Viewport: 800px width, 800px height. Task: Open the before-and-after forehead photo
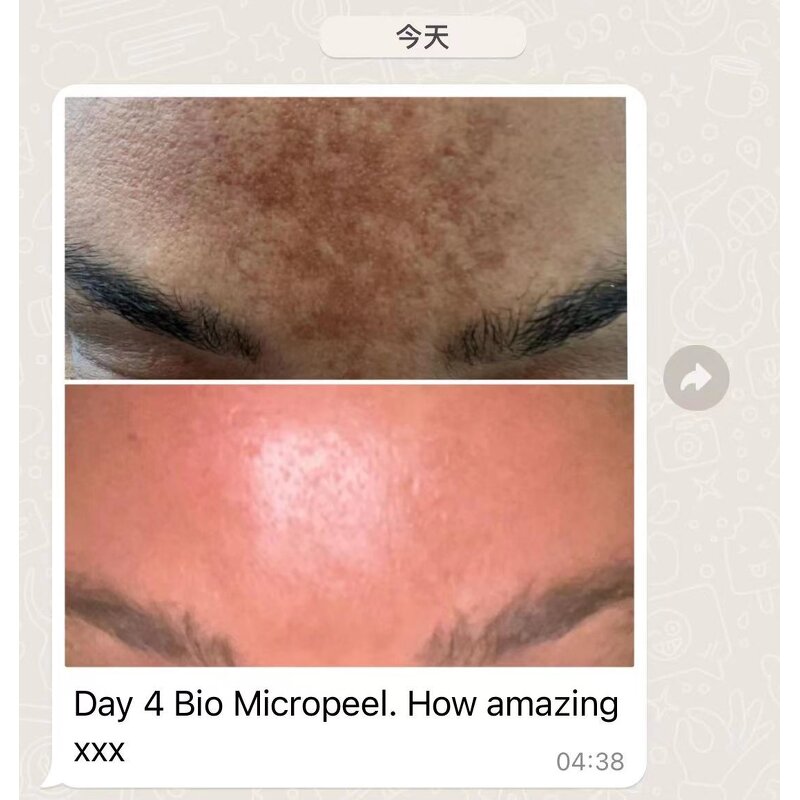[x=347, y=382]
